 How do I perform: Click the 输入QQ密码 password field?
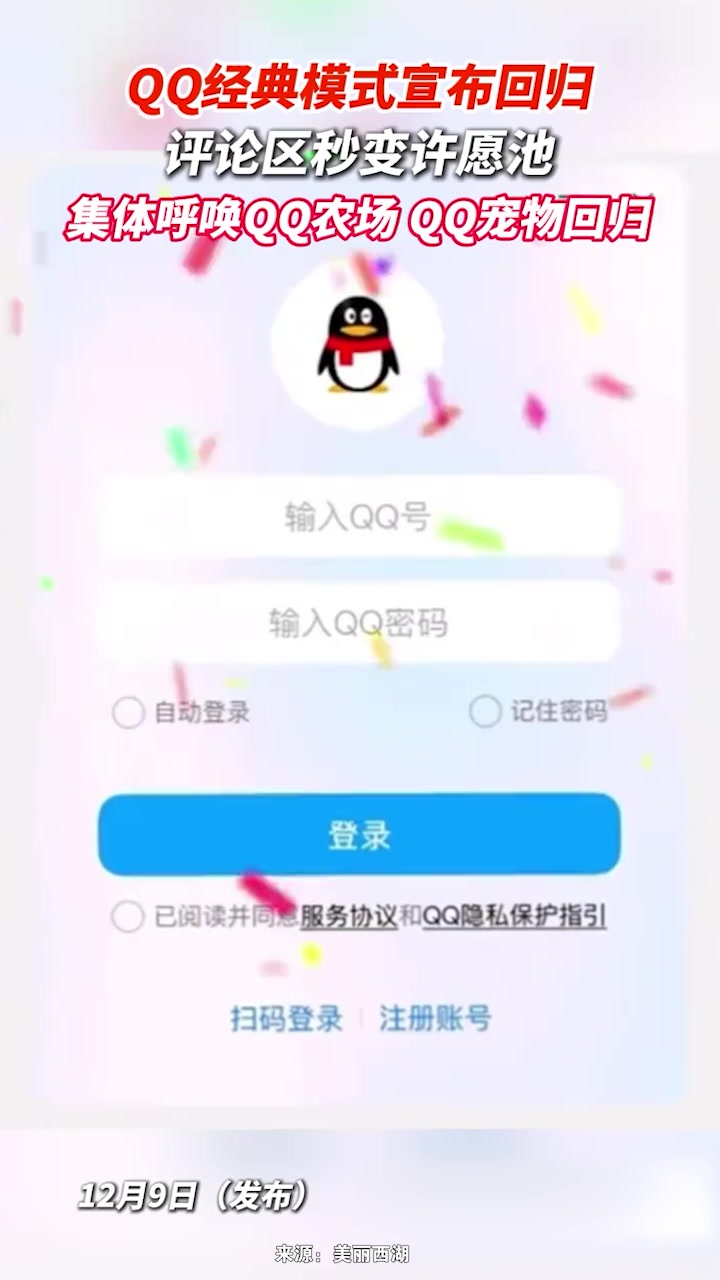tap(357, 622)
